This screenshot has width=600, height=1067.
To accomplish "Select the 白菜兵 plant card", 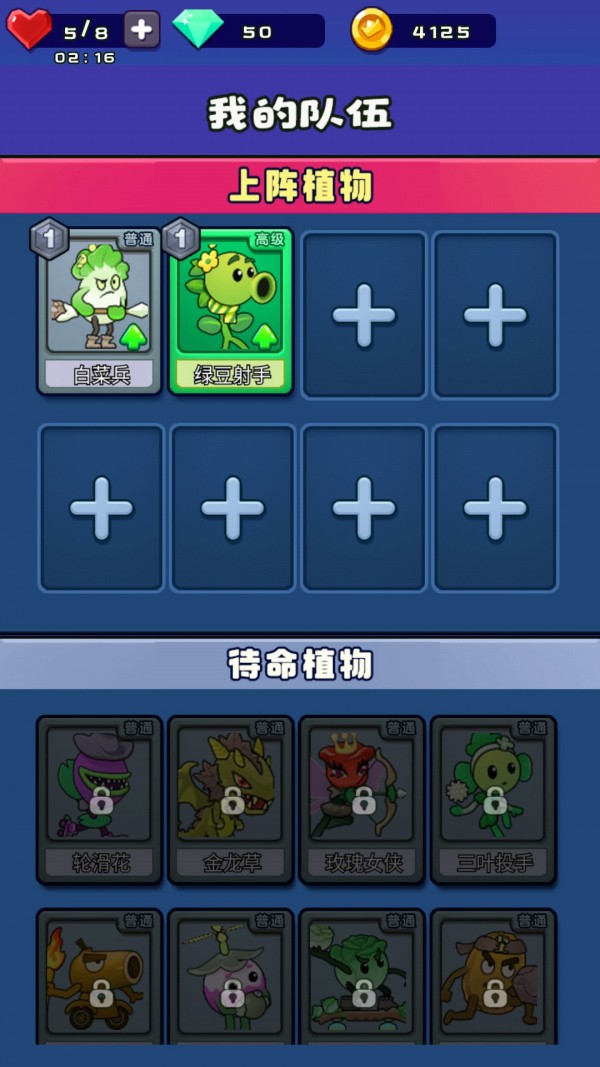I will pyautogui.click(x=100, y=310).
